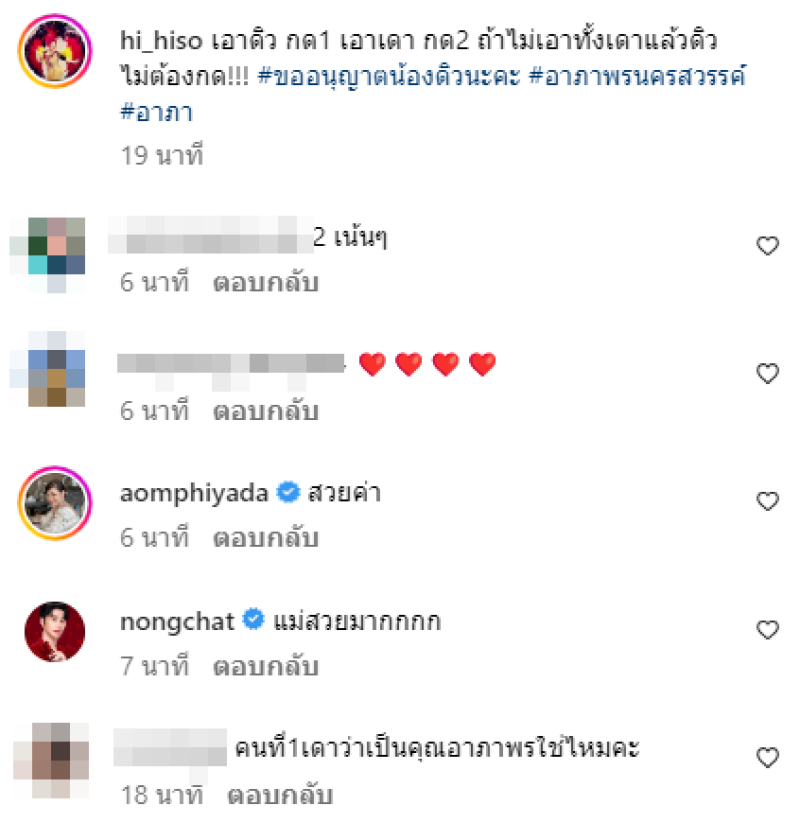Reply to nongchat's comment
This screenshot has height=823, width=800.
[265, 666]
